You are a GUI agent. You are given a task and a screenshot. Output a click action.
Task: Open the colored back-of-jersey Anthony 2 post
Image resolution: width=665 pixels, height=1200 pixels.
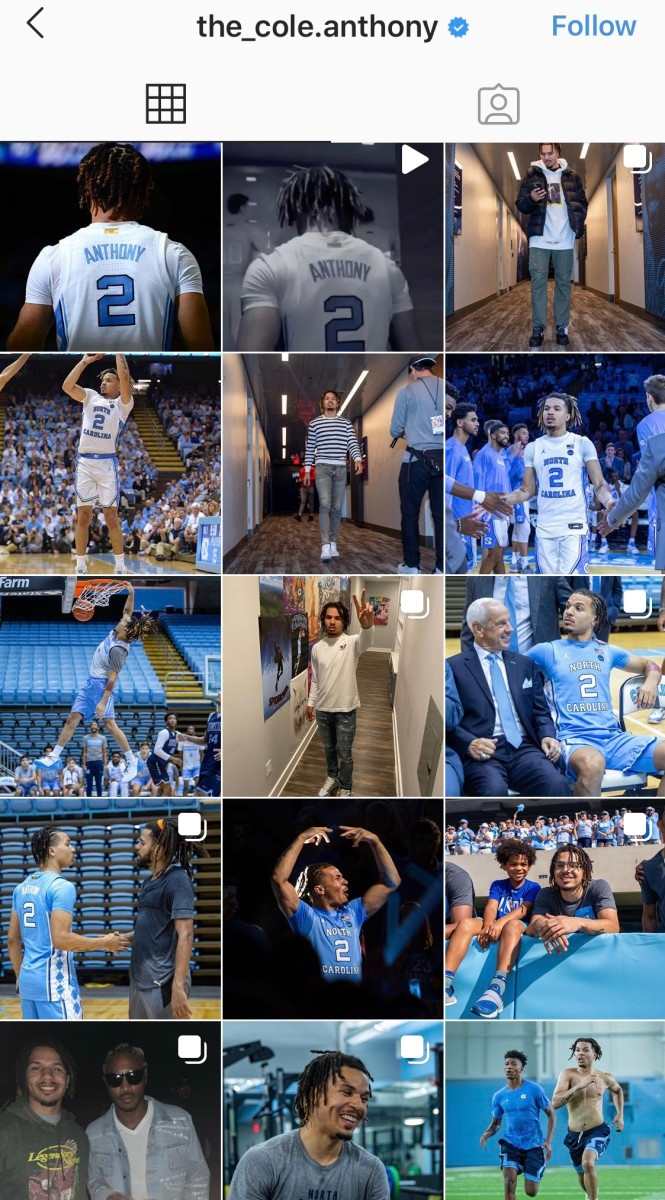110,246
